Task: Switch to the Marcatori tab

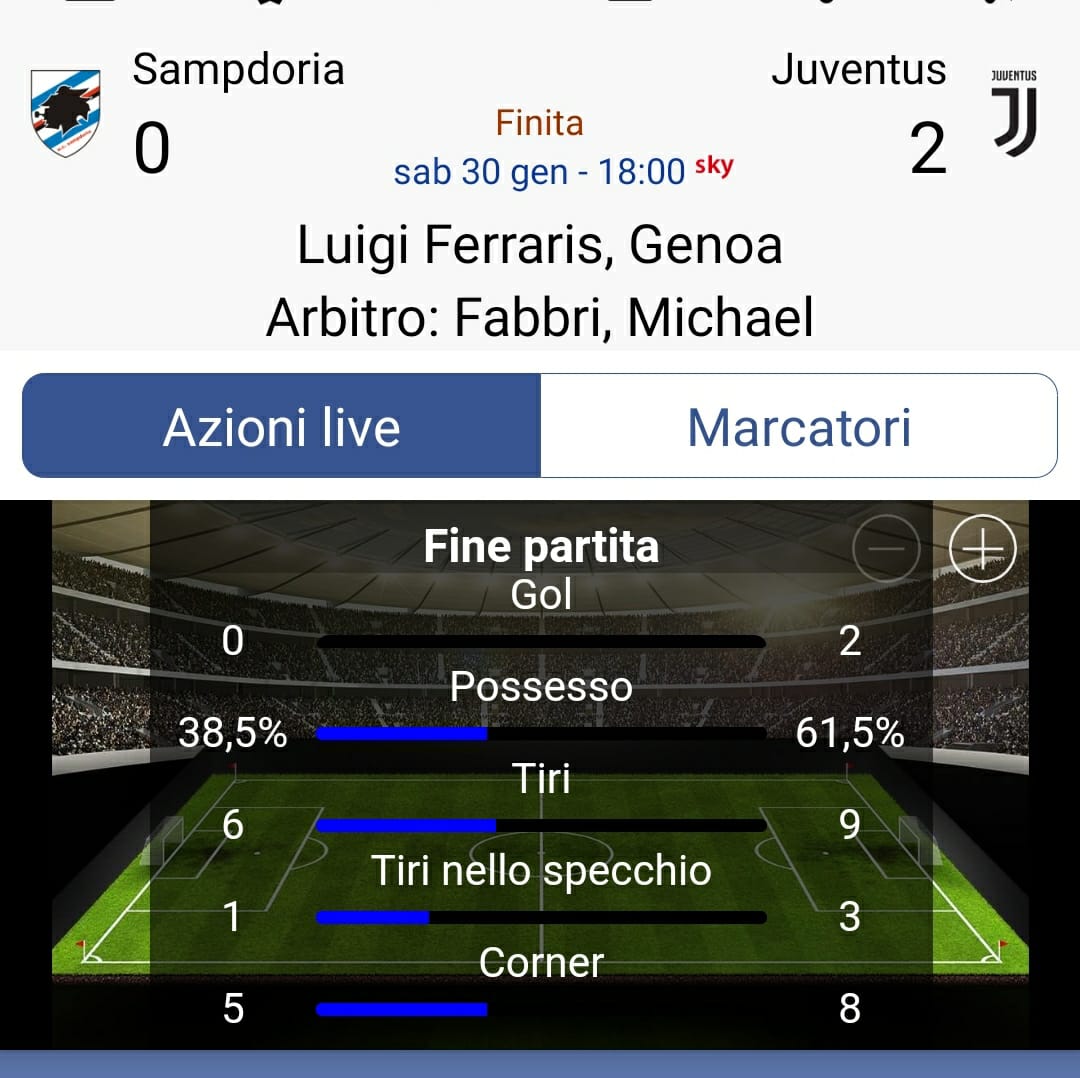Action: pos(798,427)
